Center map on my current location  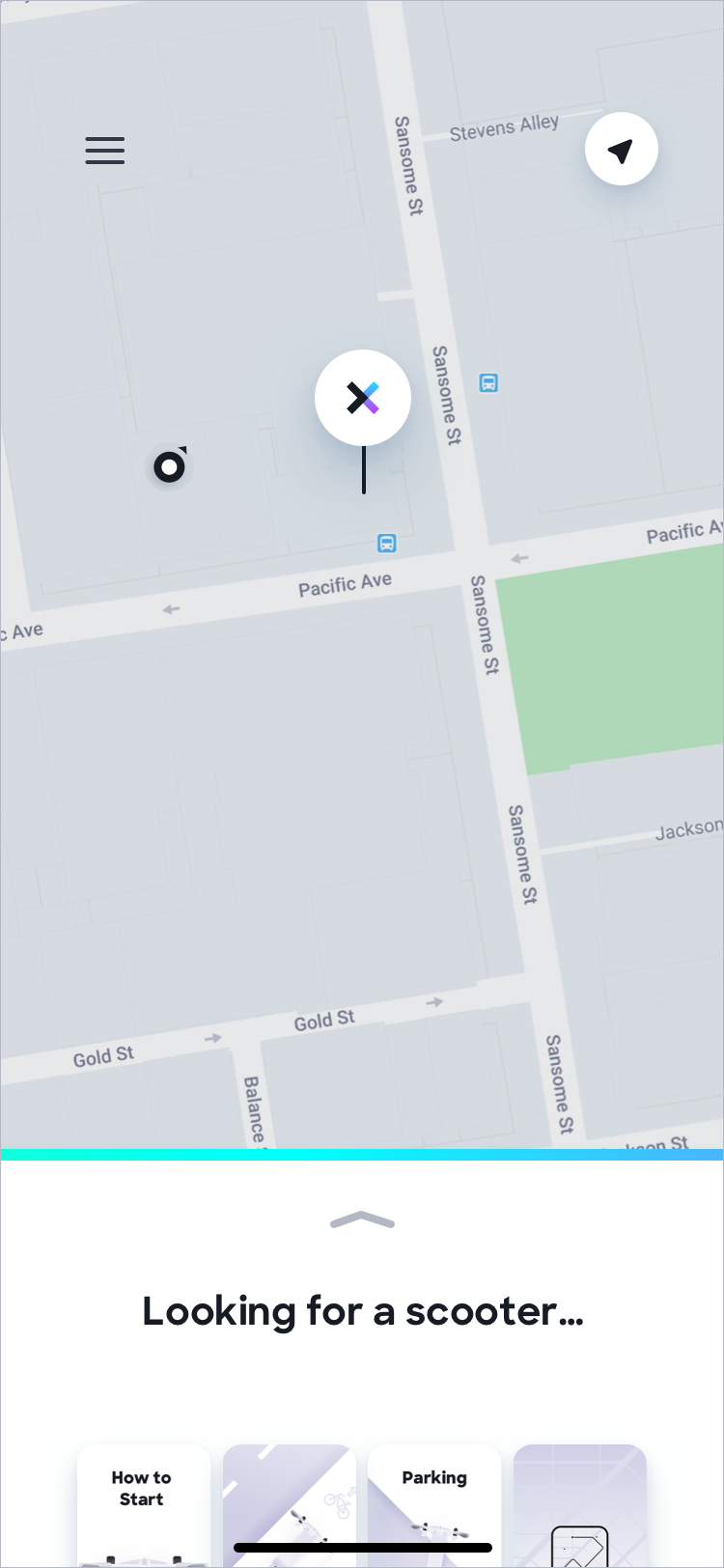621,149
